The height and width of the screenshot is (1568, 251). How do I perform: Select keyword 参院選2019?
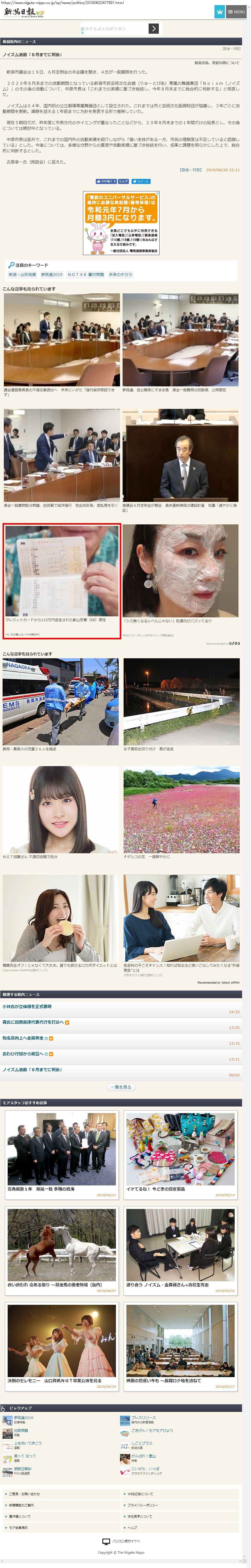tap(52, 274)
